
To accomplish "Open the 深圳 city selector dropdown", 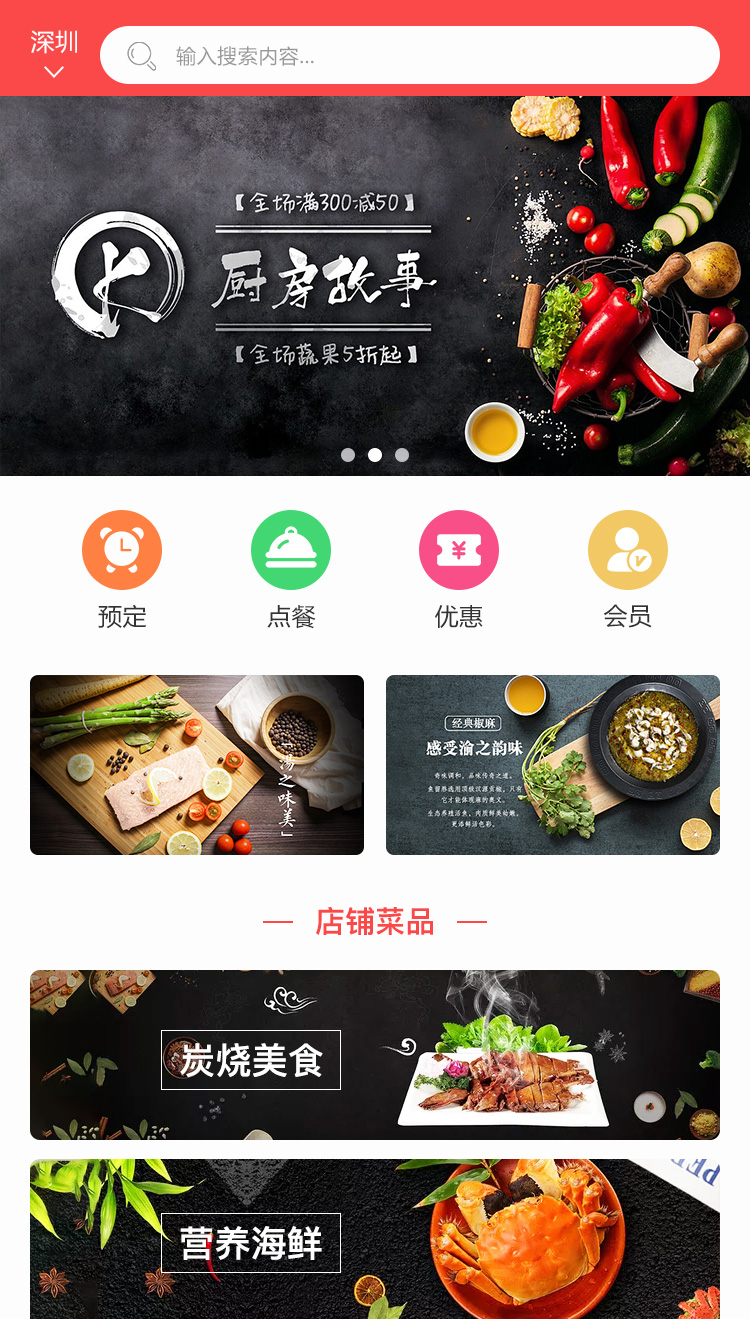I will coord(54,54).
